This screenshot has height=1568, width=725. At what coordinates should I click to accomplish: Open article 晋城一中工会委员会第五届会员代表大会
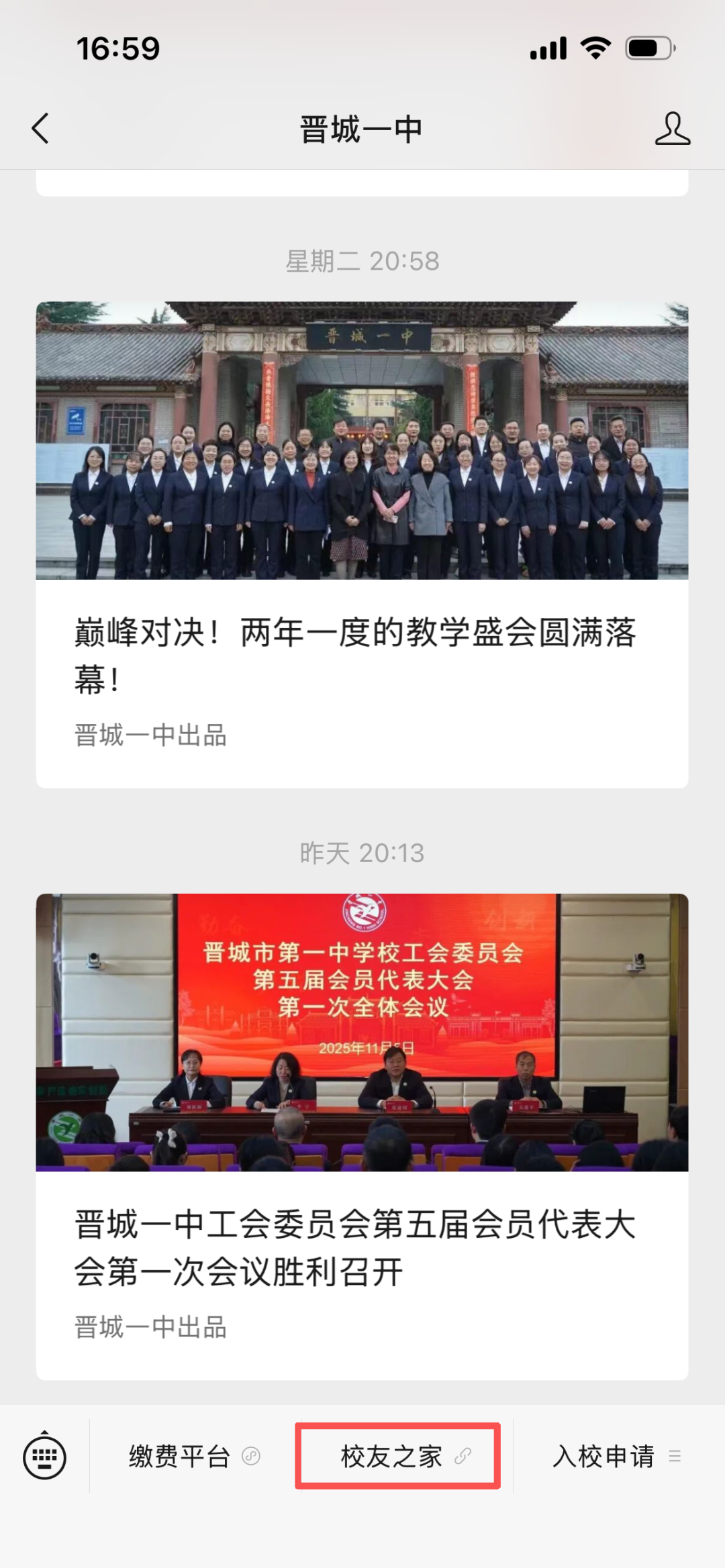pyautogui.click(x=355, y=1247)
